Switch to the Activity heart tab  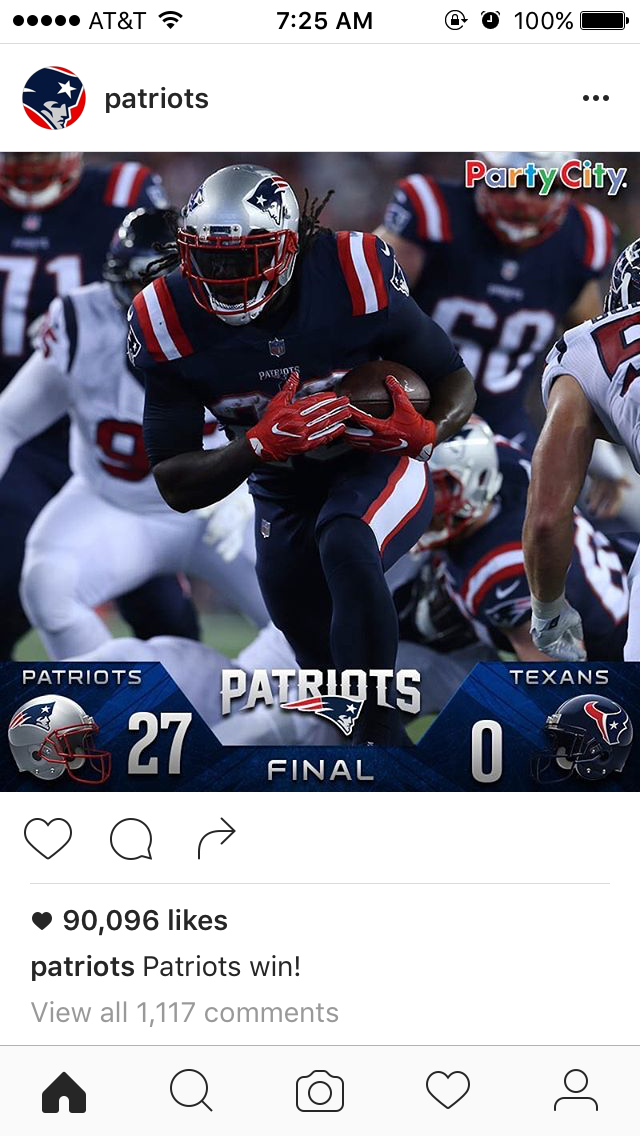pos(448,1091)
